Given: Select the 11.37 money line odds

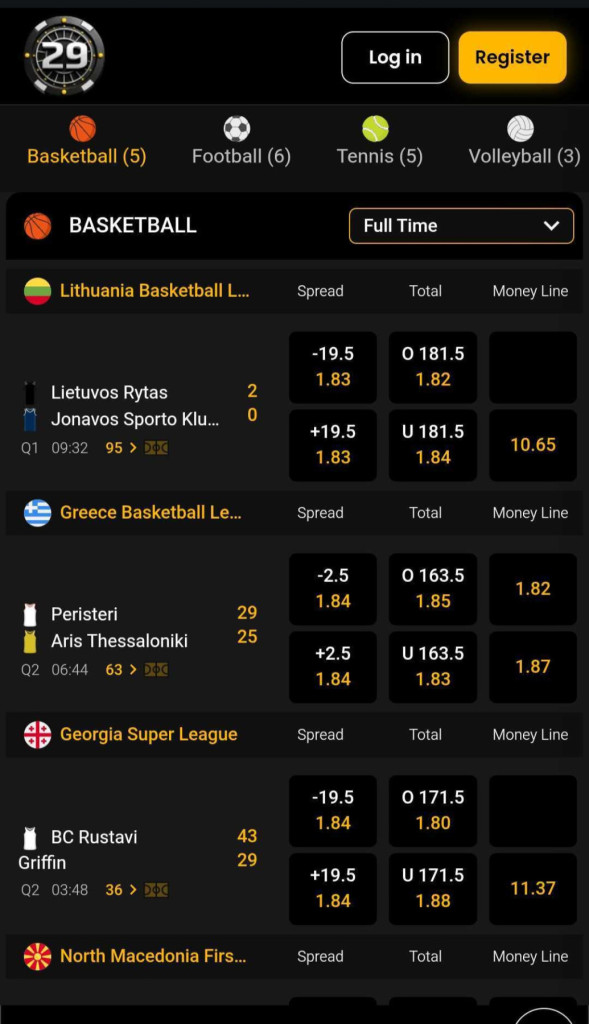Looking at the screenshot, I should (x=533, y=889).
